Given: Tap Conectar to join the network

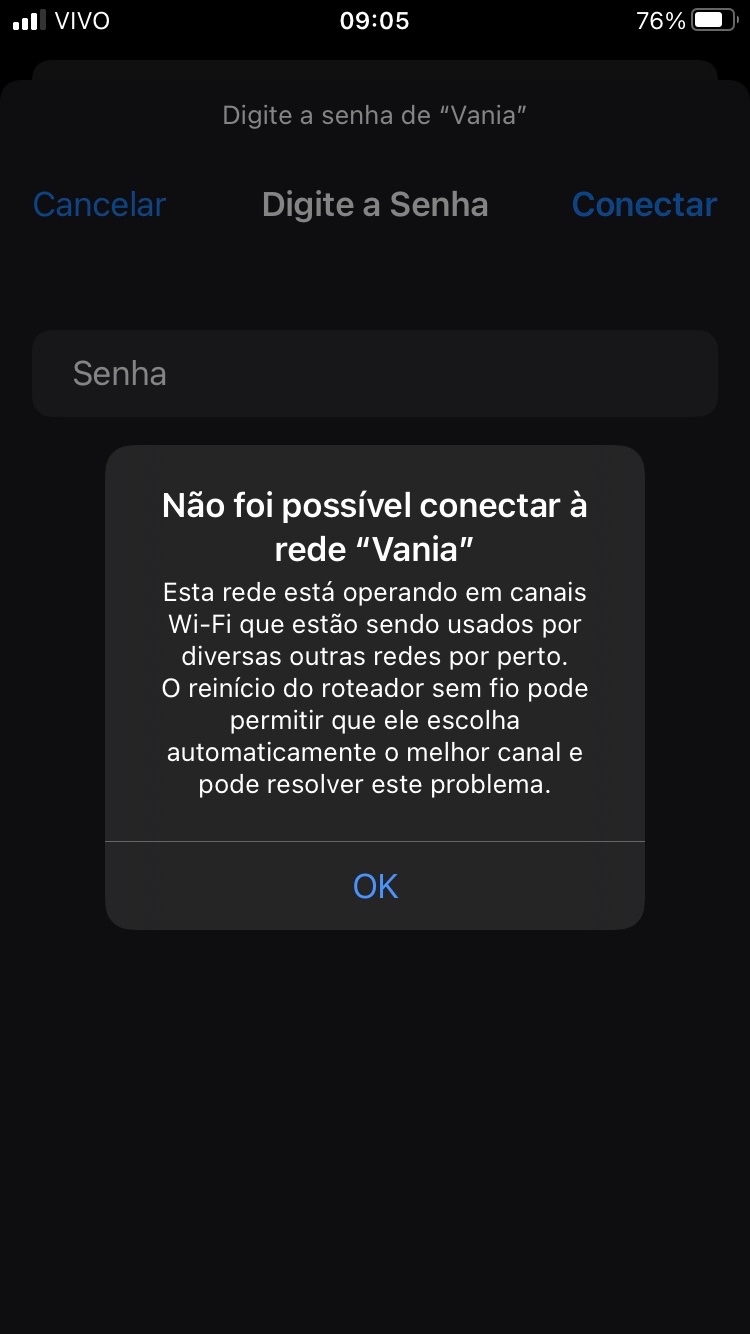Looking at the screenshot, I should pyautogui.click(x=644, y=205).
